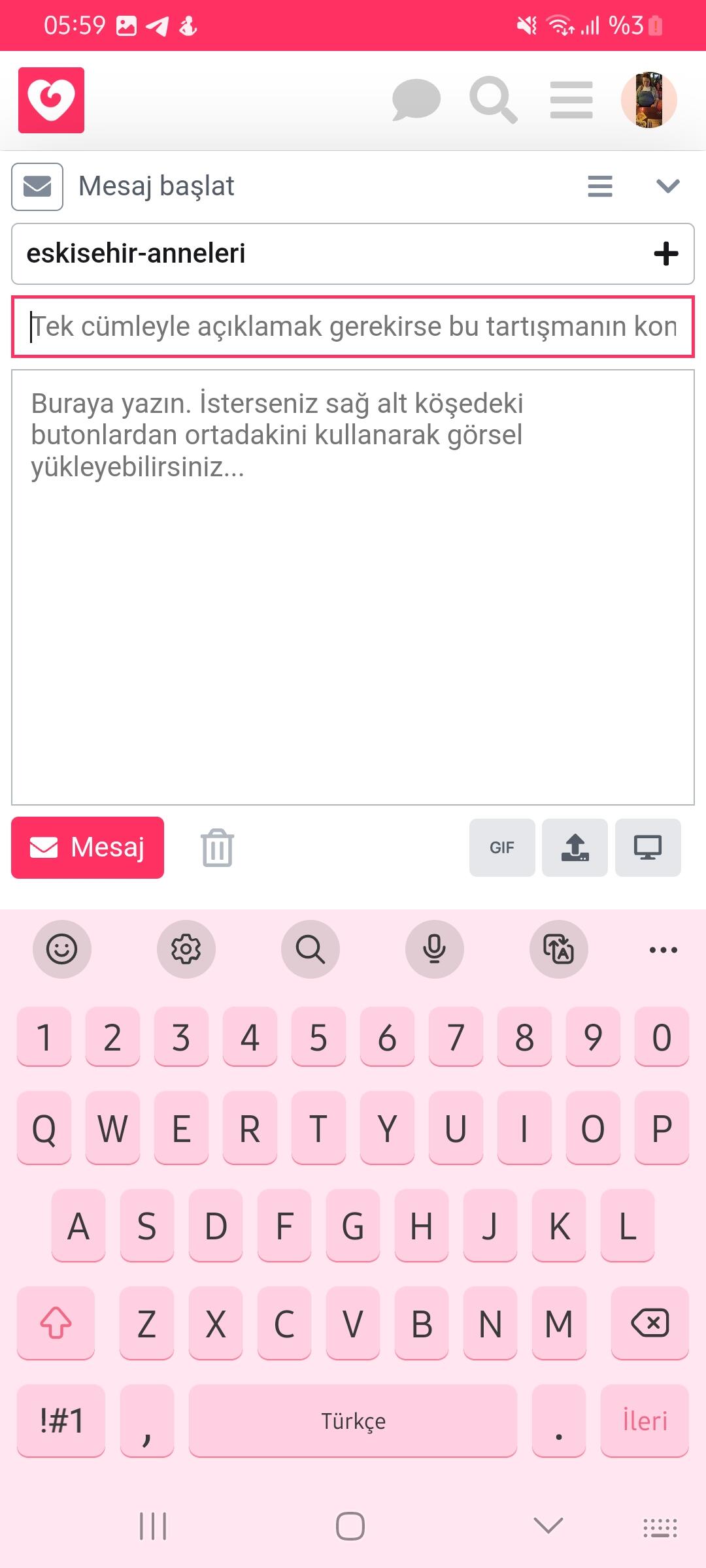Open the main hamburger menu
Screen dimensions: 706x1568
pos(571,100)
